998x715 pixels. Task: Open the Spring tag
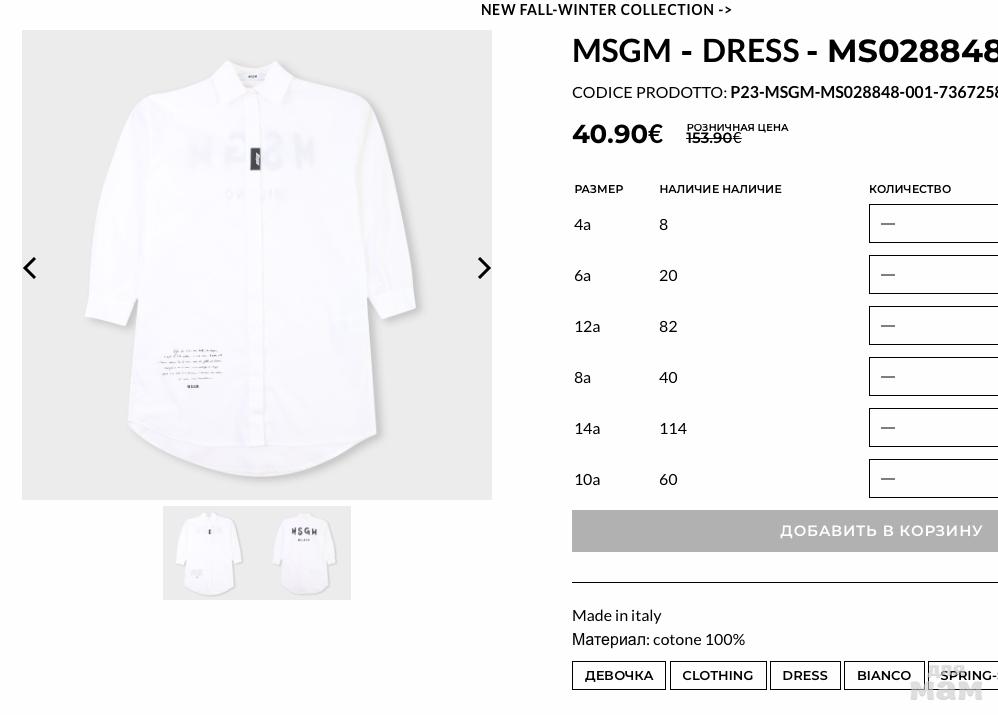pos(966,676)
